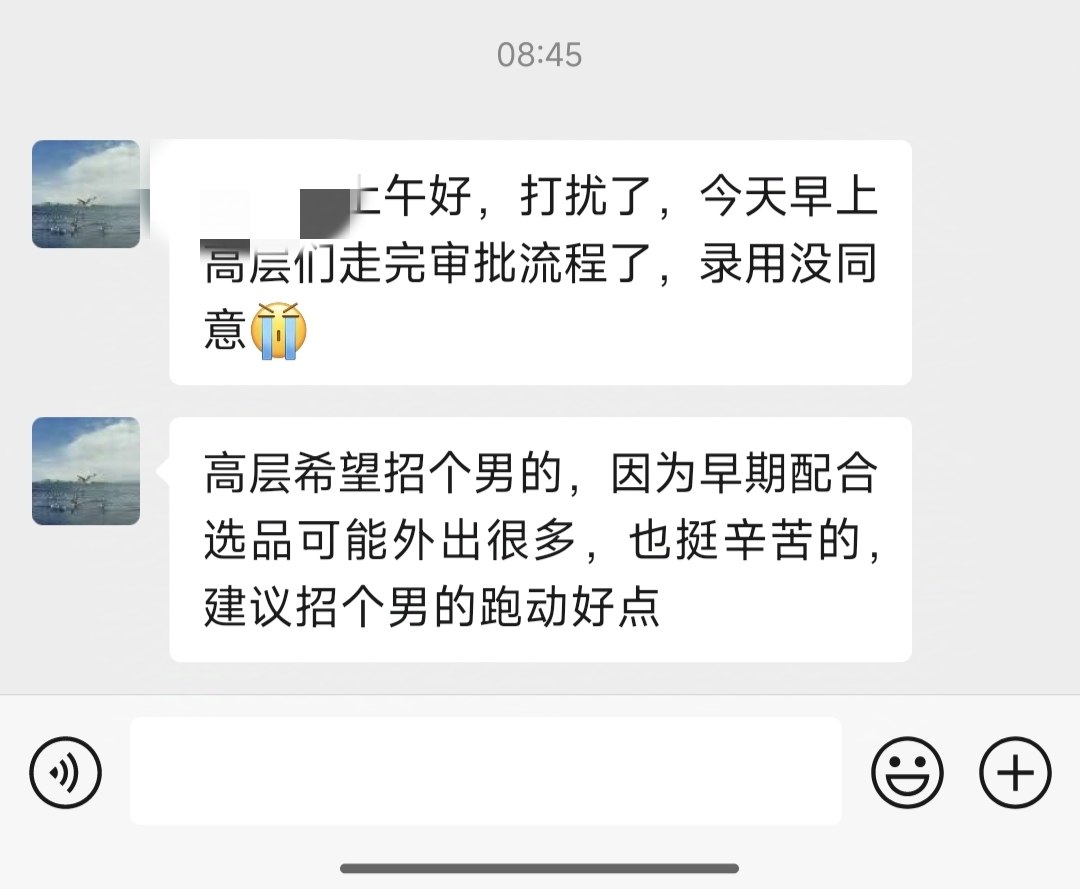This screenshot has height=889, width=1080.
Task: Focus the message text field
Action: (485, 771)
